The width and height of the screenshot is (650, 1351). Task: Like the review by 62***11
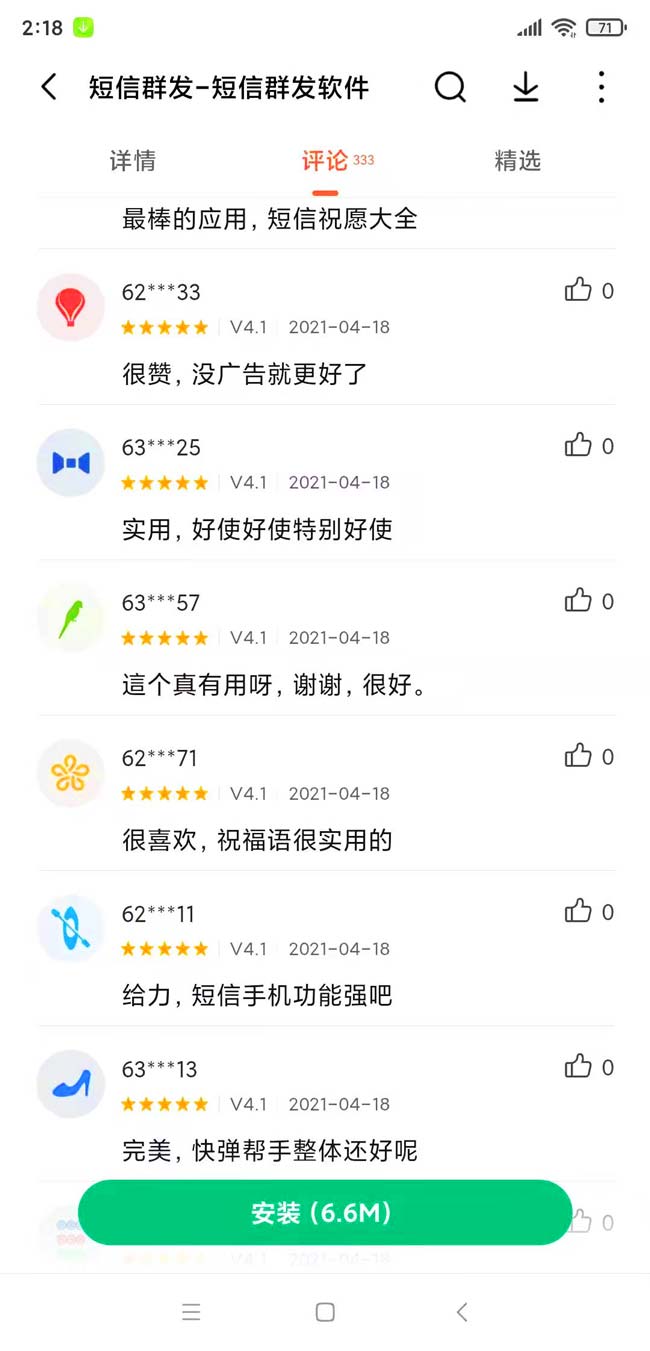tap(579, 912)
